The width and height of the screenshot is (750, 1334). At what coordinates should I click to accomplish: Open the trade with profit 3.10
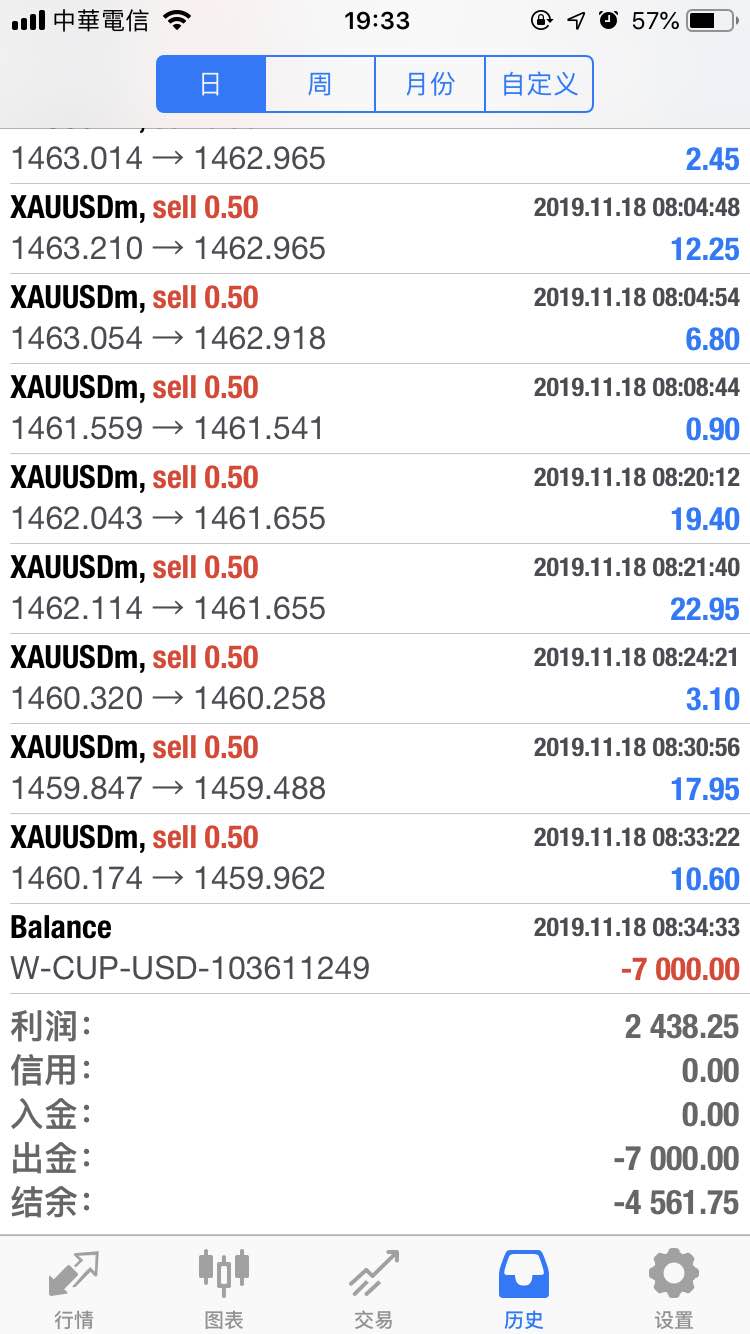tap(375, 679)
